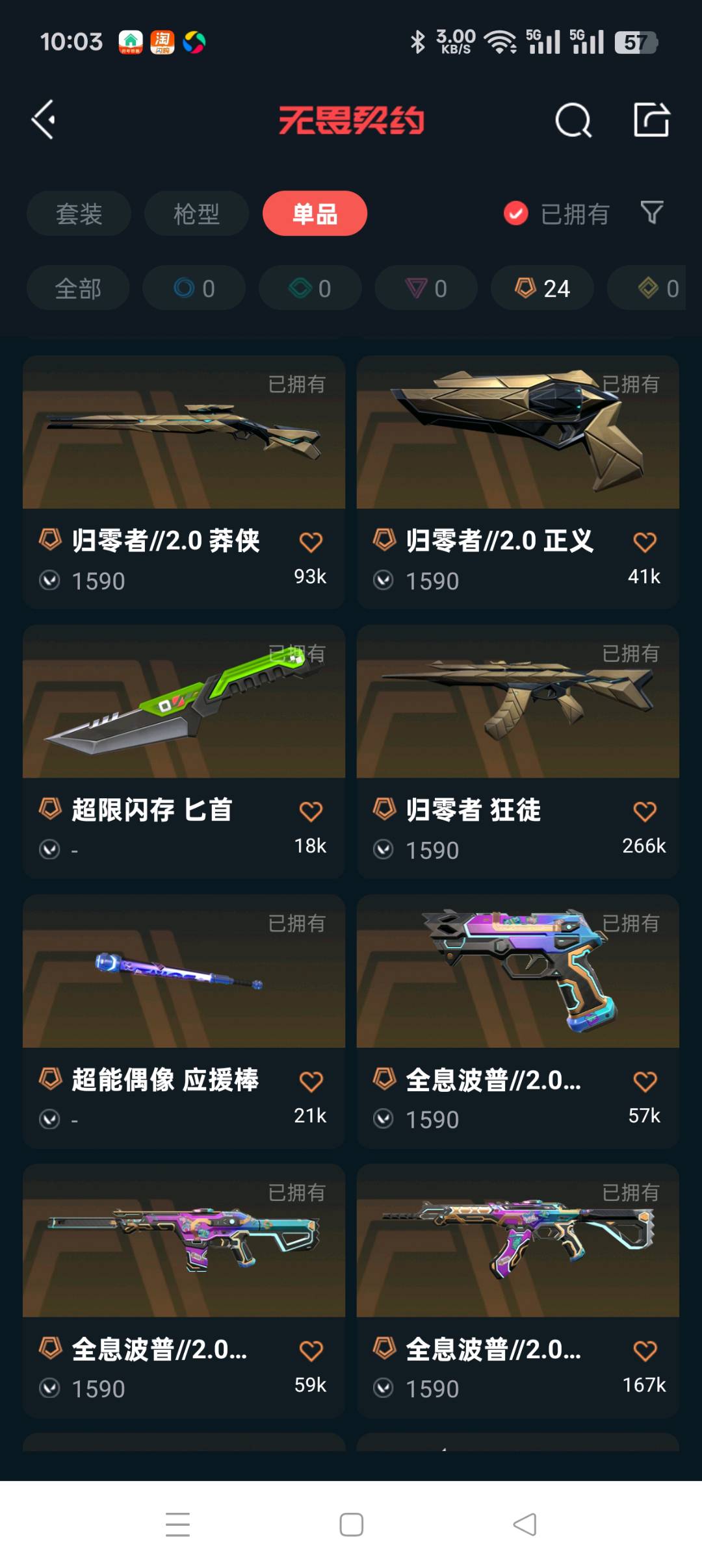702x1568 pixels.
Task: Select the 全部 rarity chip
Action: (78, 288)
